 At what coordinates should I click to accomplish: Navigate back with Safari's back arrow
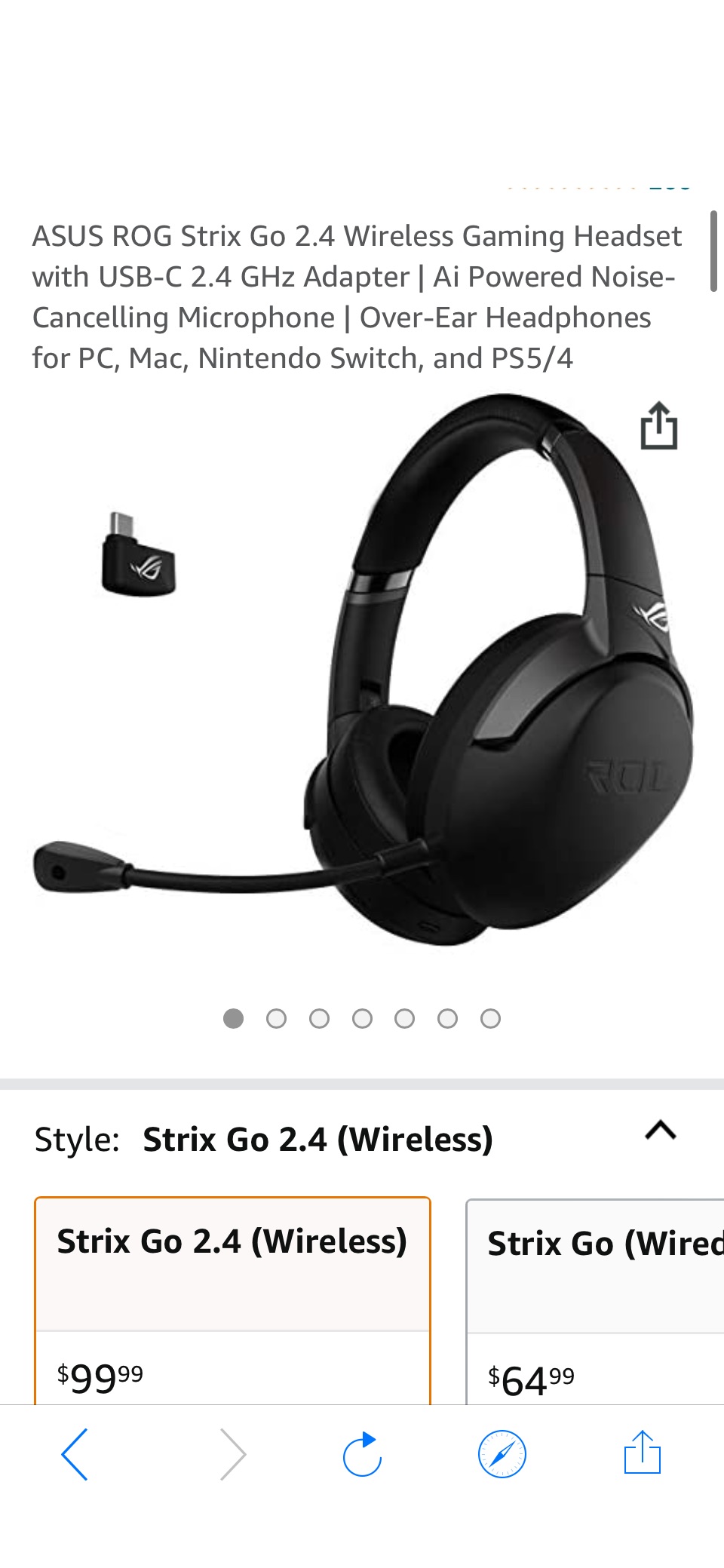(75, 1453)
